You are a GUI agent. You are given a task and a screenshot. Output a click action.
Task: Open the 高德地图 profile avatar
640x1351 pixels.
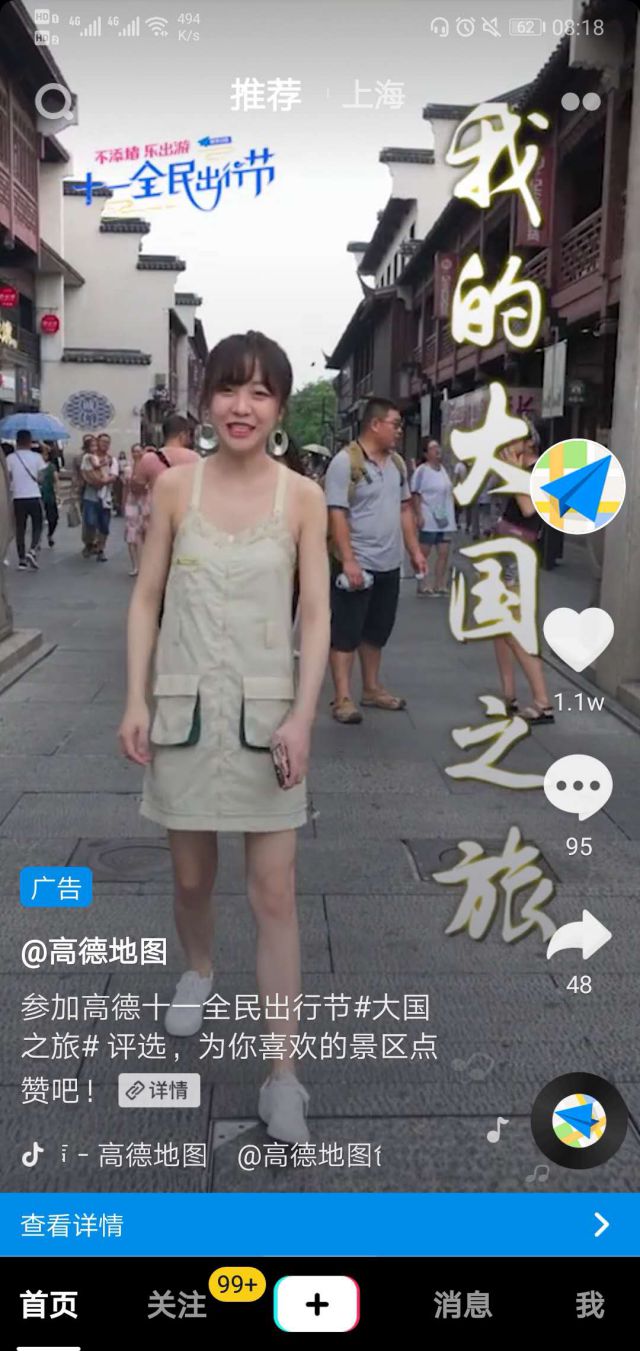coord(577,486)
